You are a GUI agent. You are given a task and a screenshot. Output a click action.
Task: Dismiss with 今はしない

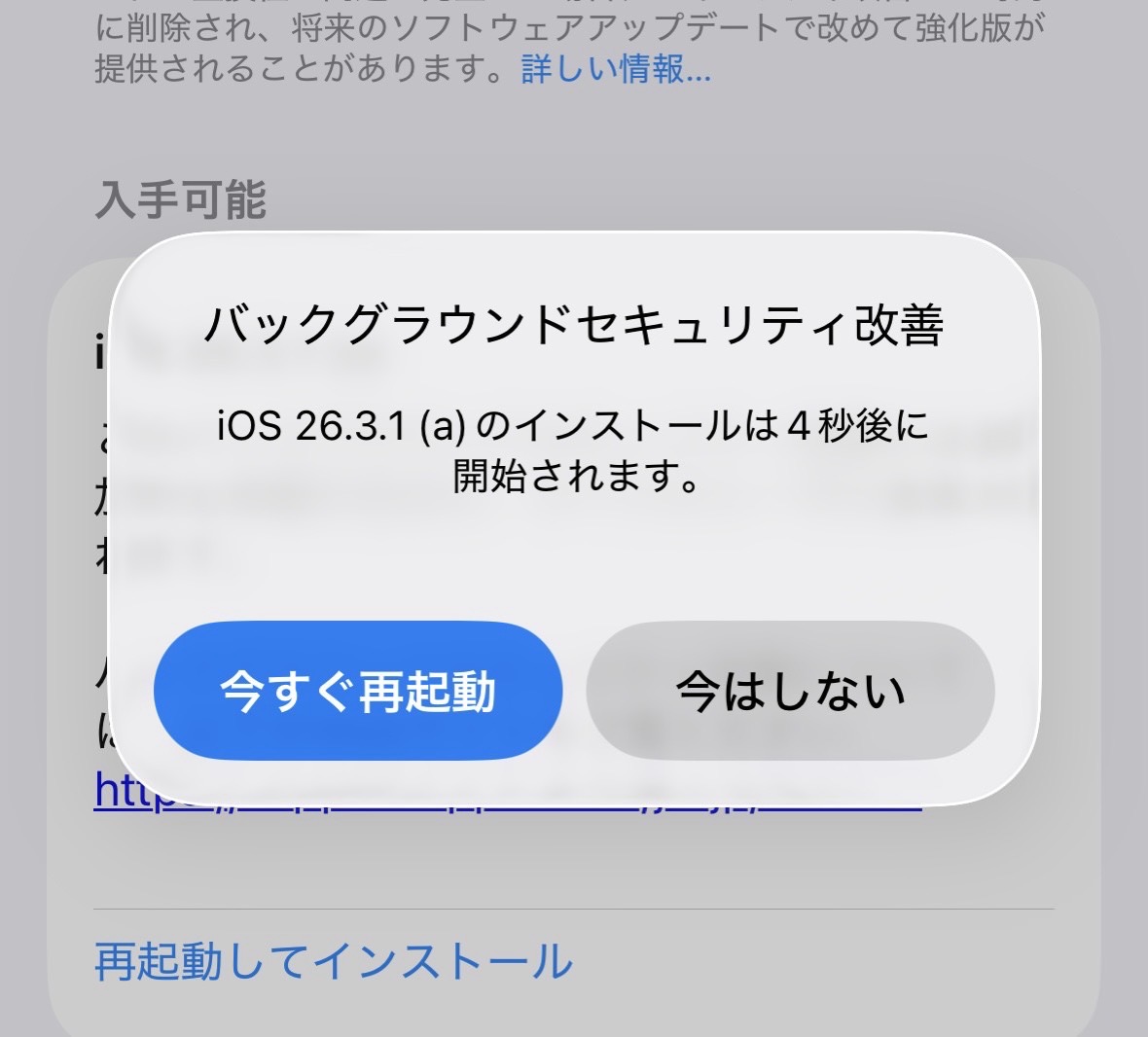pos(790,691)
